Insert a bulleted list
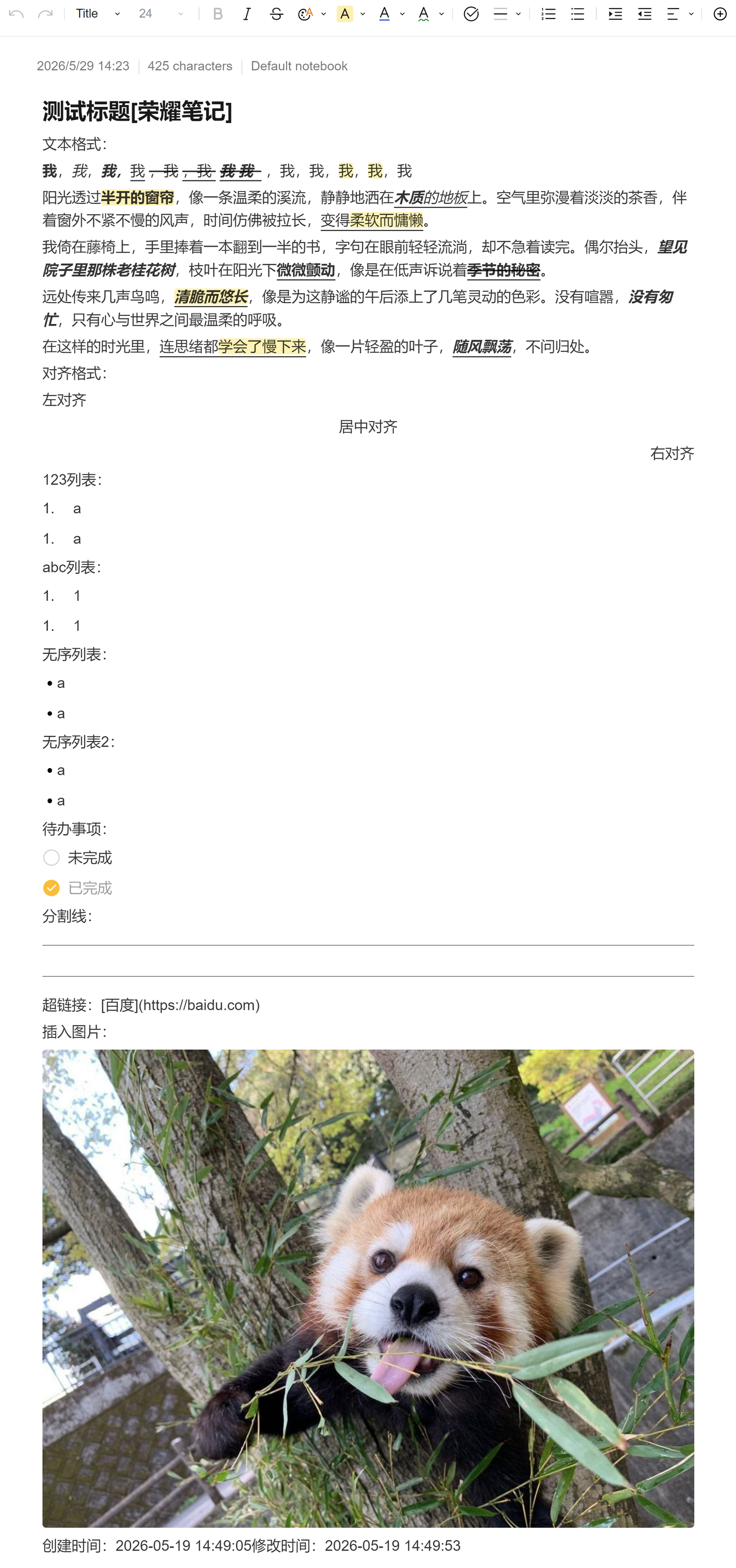 point(577,14)
